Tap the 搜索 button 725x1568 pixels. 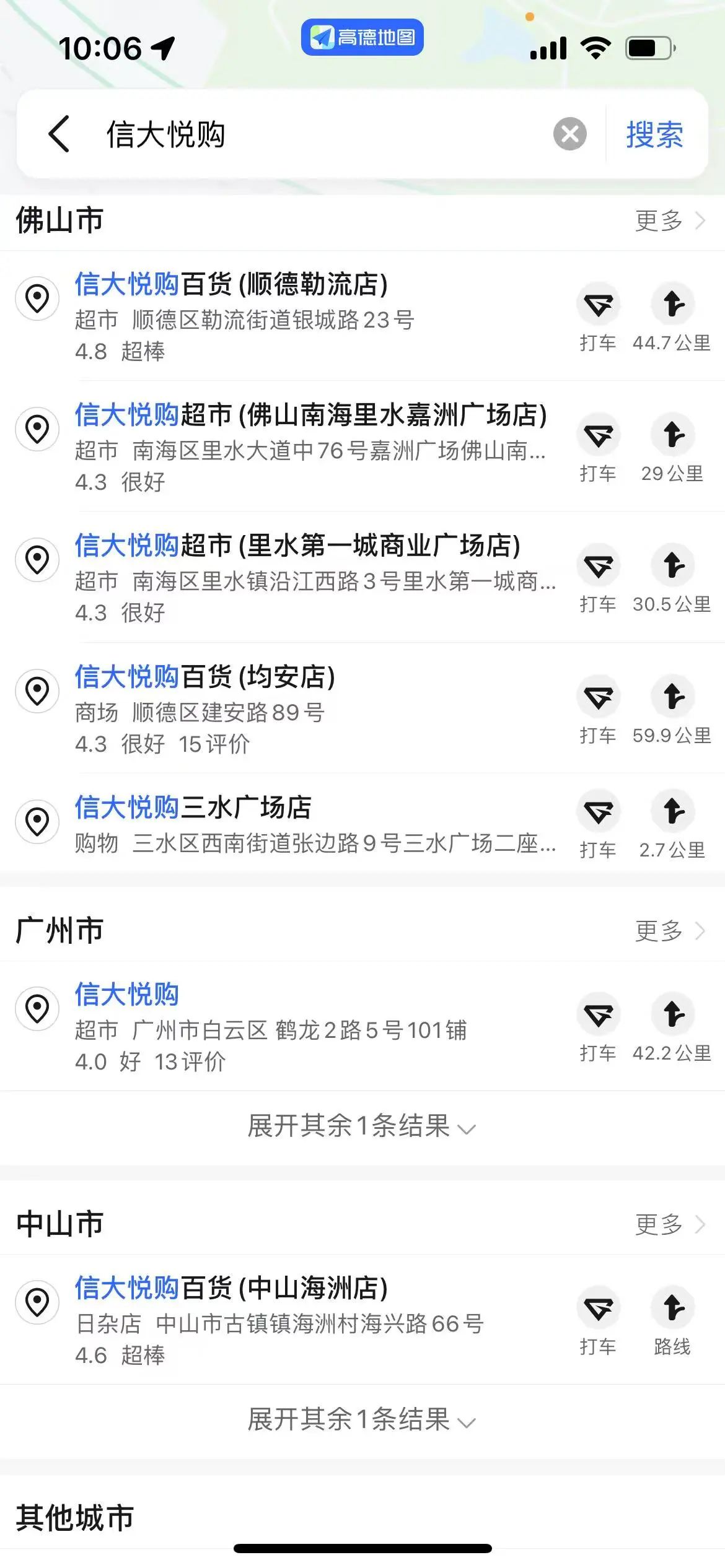[x=654, y=134]
